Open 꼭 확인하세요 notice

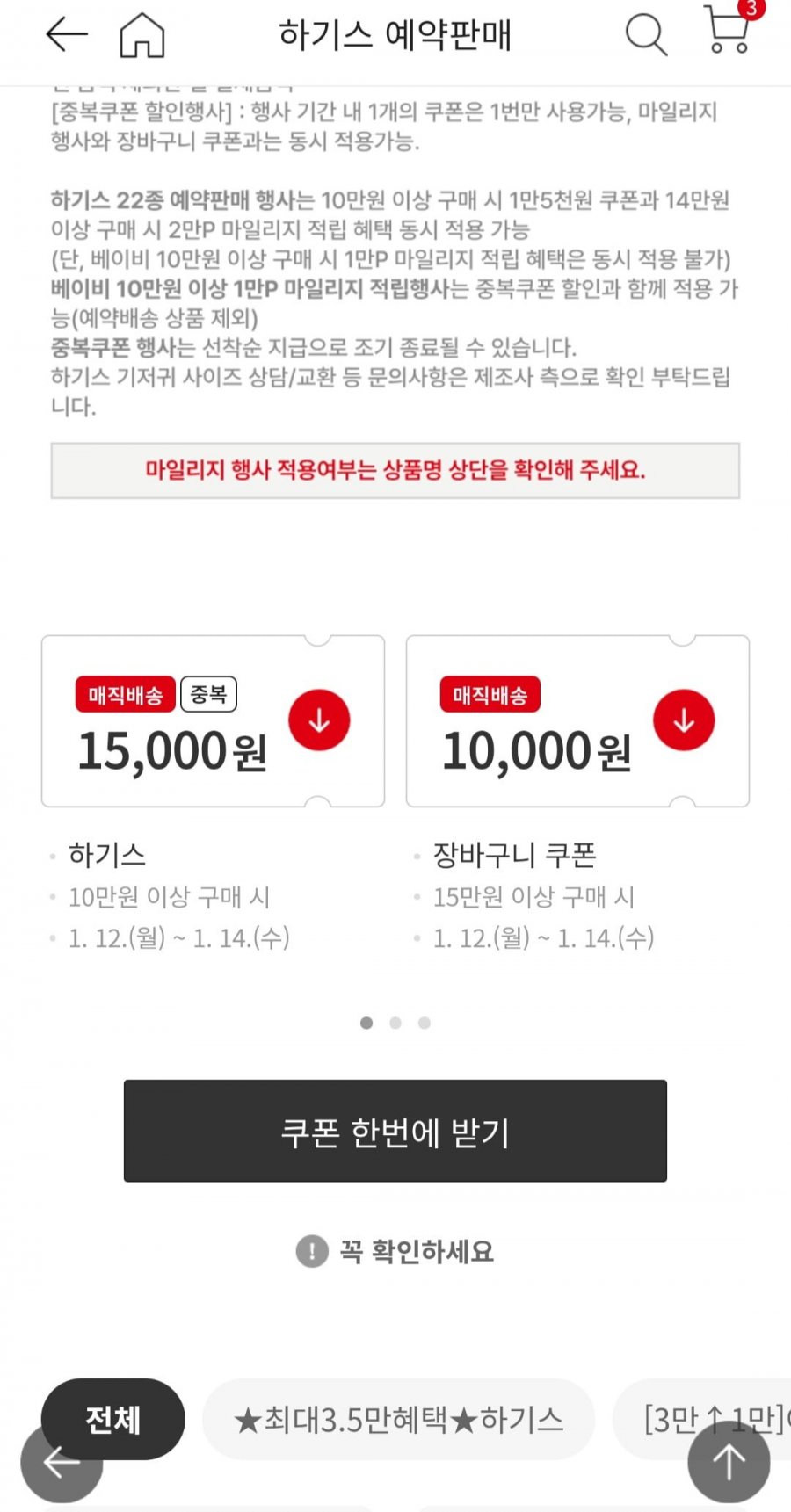395,1251
